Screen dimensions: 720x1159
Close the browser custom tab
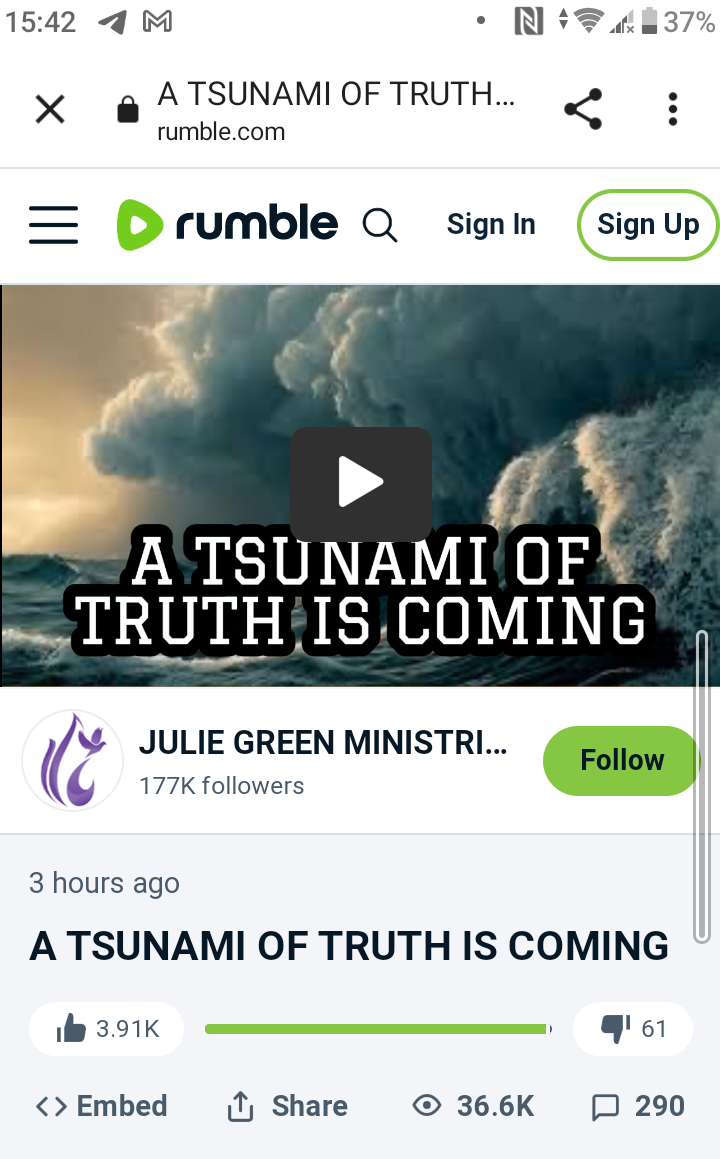[49, 109]
